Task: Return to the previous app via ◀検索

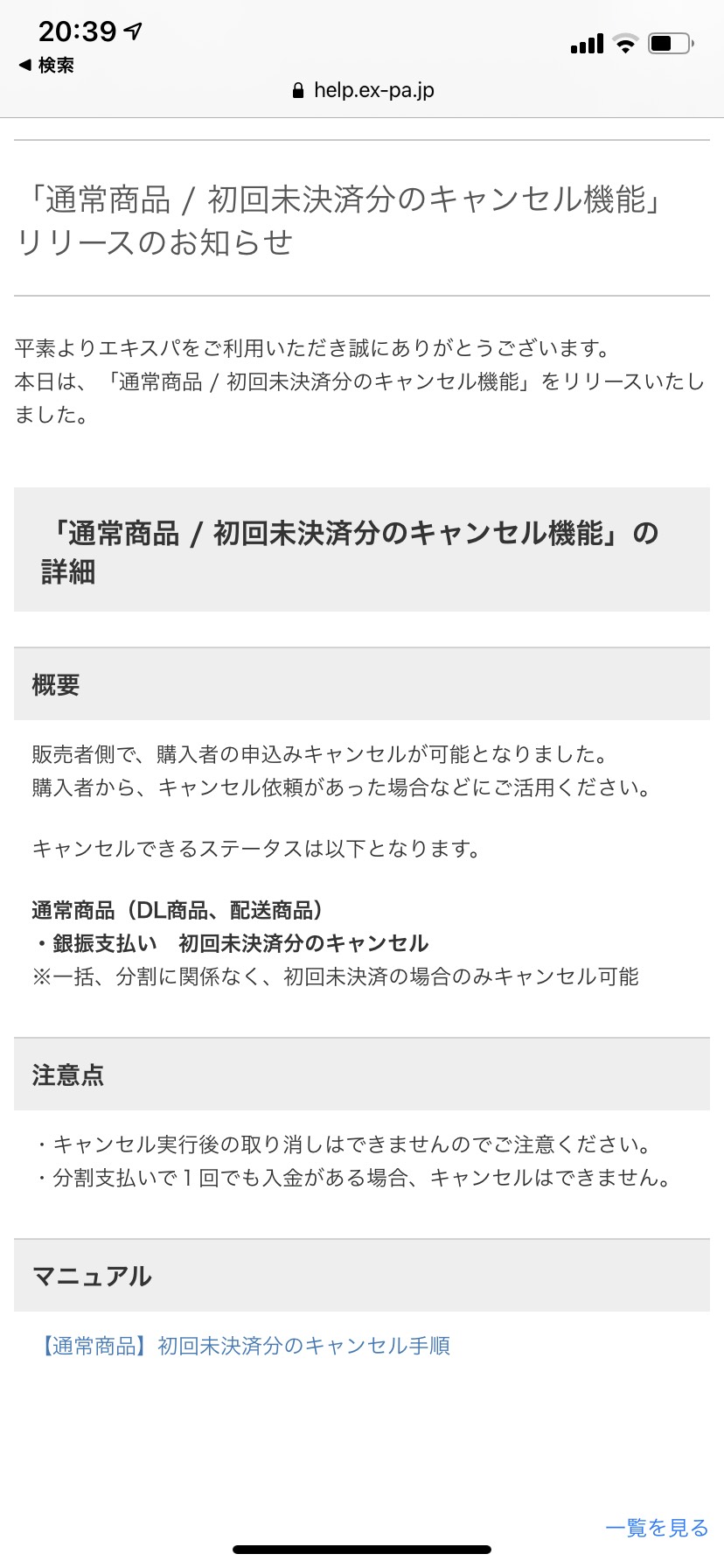Action: pos(46,65)
